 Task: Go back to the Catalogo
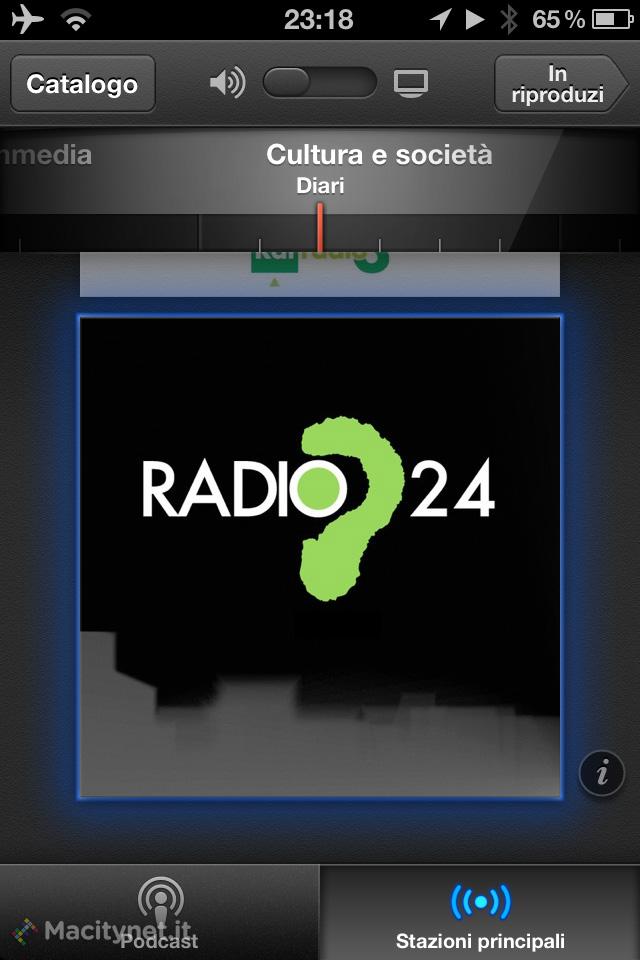coord(82,84)
